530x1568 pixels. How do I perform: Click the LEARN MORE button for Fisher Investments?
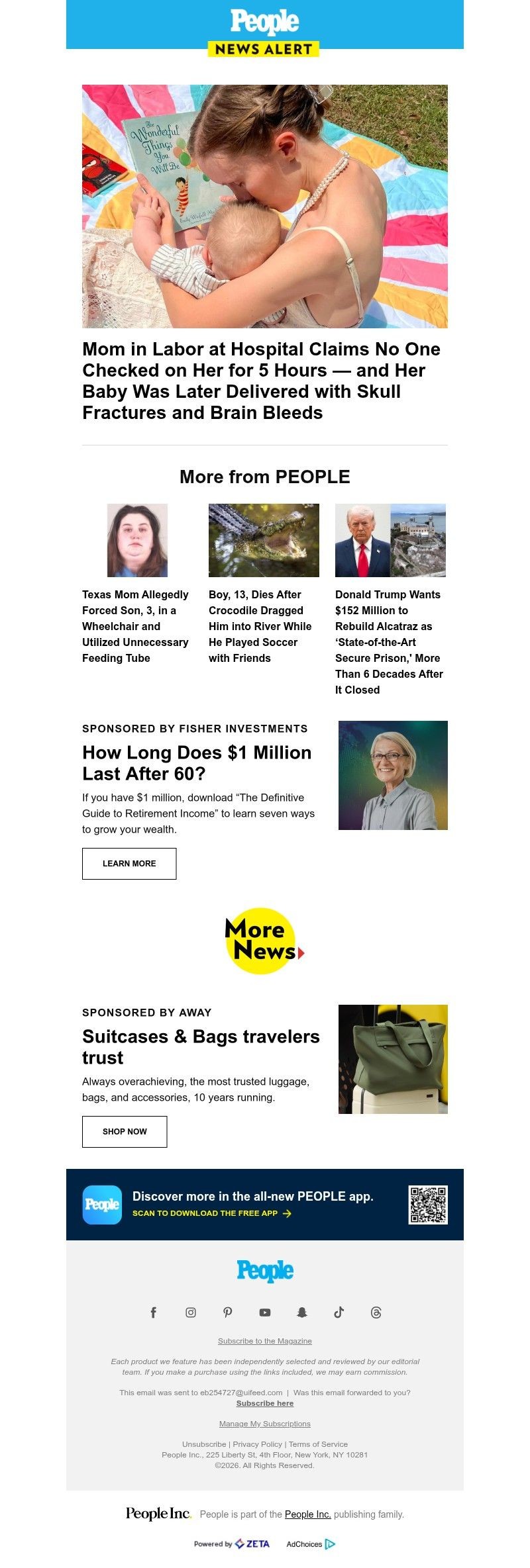[x=129, y=863]
